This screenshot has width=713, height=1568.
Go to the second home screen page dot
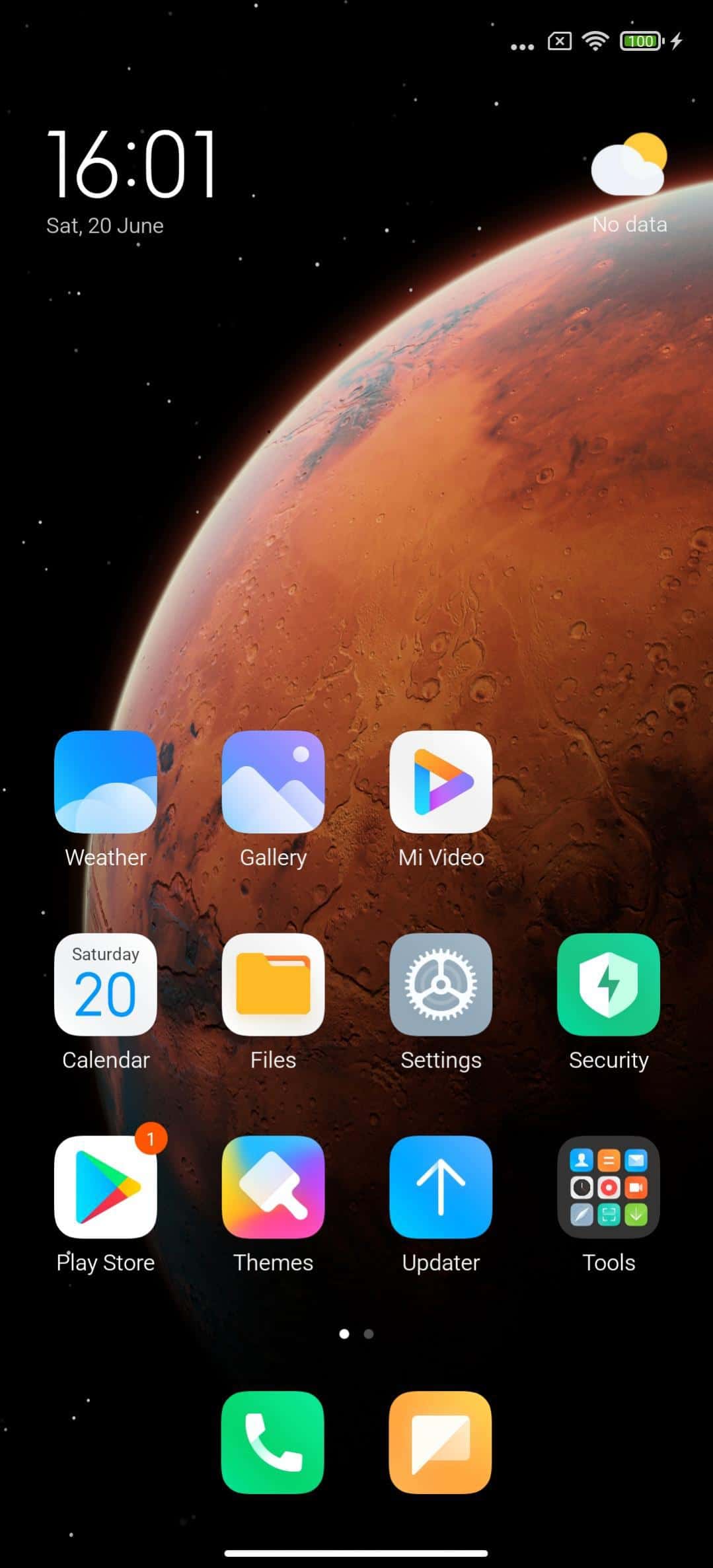click(x=369, y=1334)
